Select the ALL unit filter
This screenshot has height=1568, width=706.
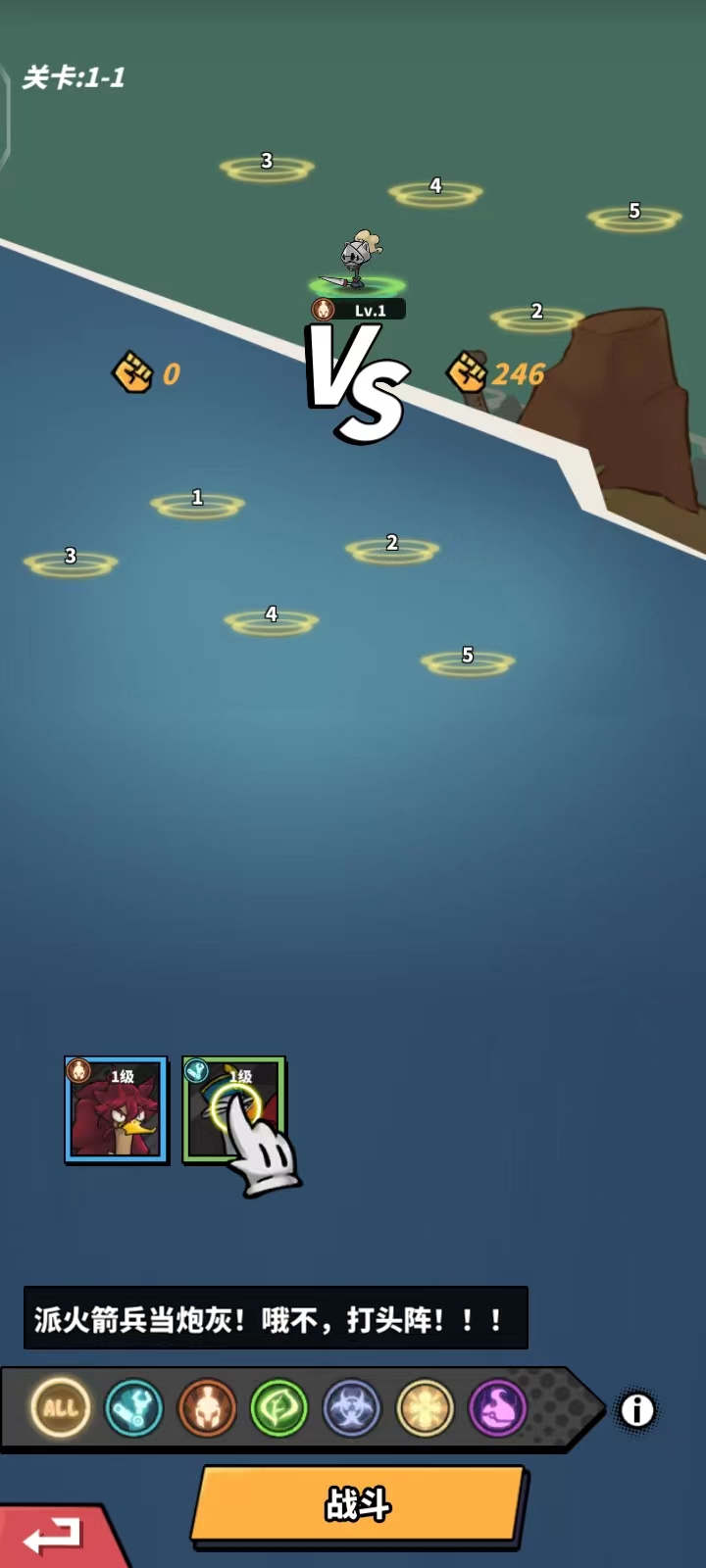61,1408
